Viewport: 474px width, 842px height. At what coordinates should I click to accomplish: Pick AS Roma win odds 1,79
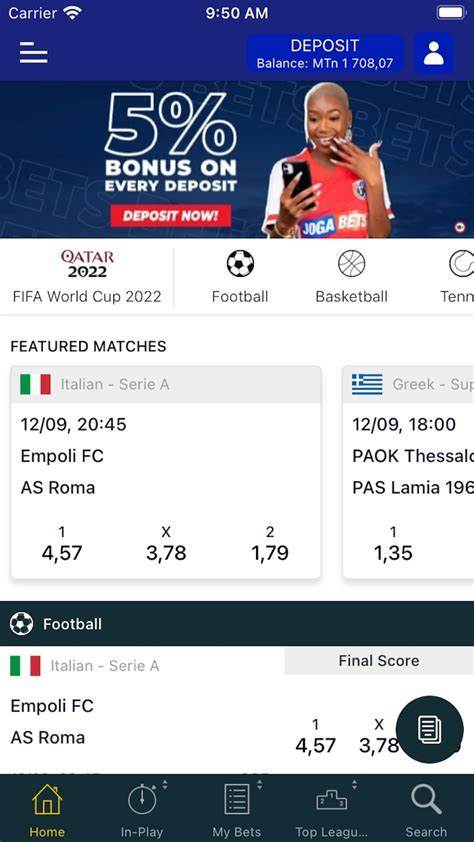click(x=270, y=544)
